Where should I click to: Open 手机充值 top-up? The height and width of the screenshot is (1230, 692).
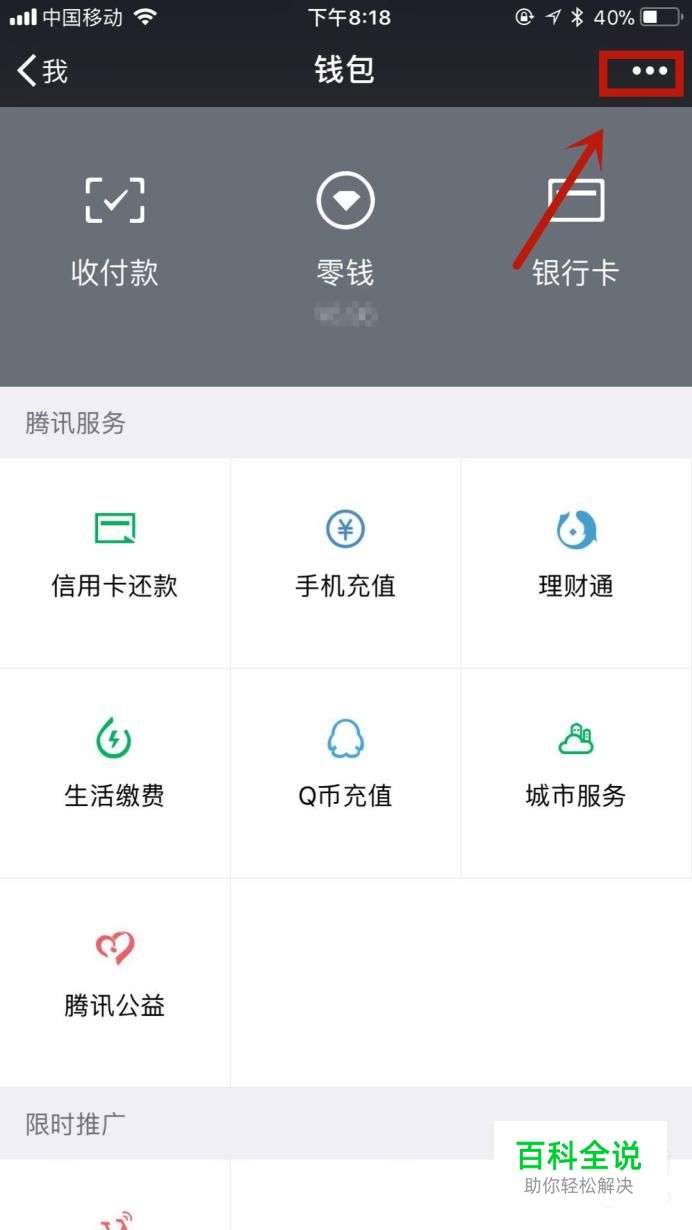tap(345, 563)
